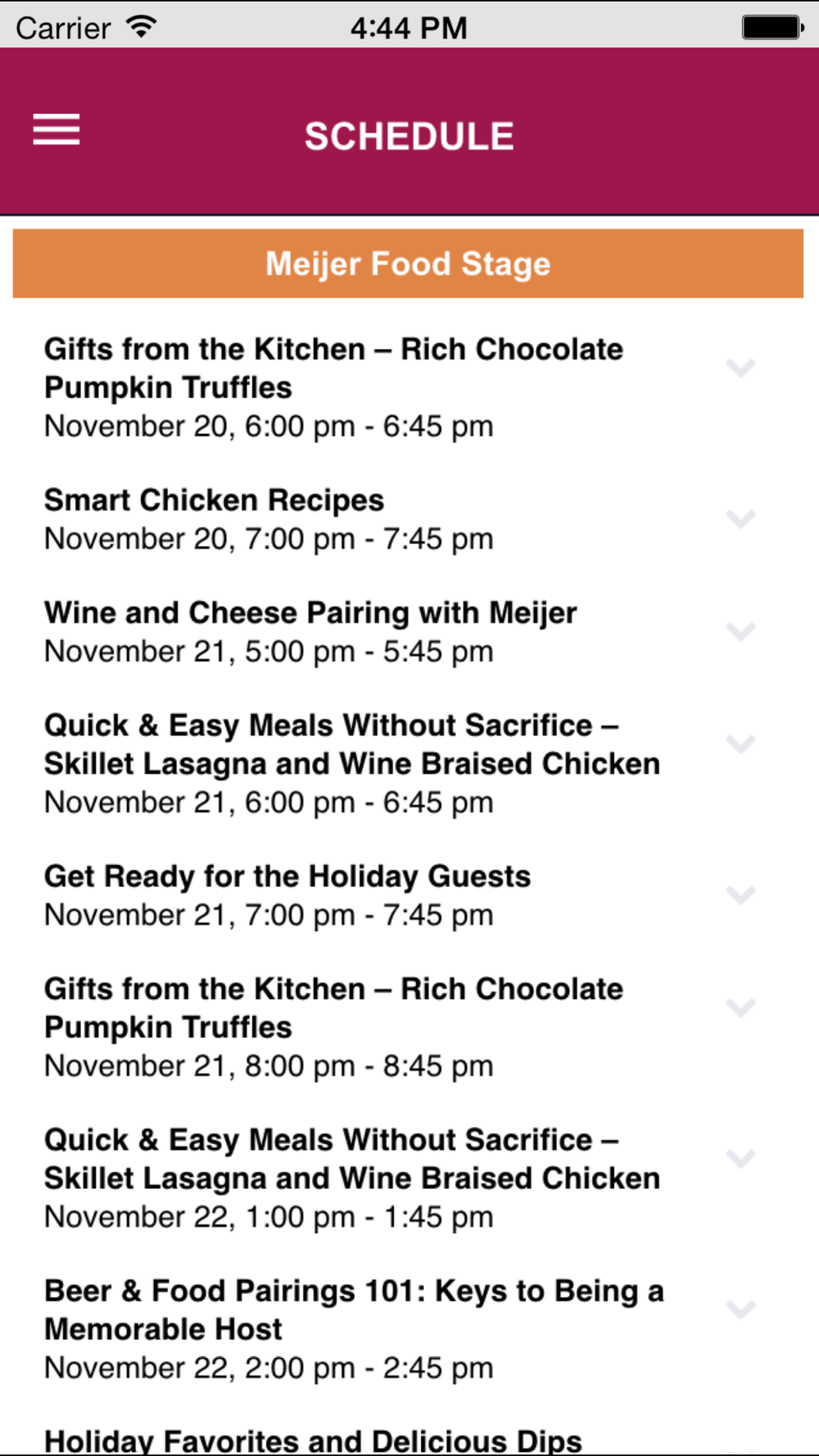Screen dimensions: 819x1456
Task: Expand Beer & Food Pairings 101 session
Action: 740,1309
